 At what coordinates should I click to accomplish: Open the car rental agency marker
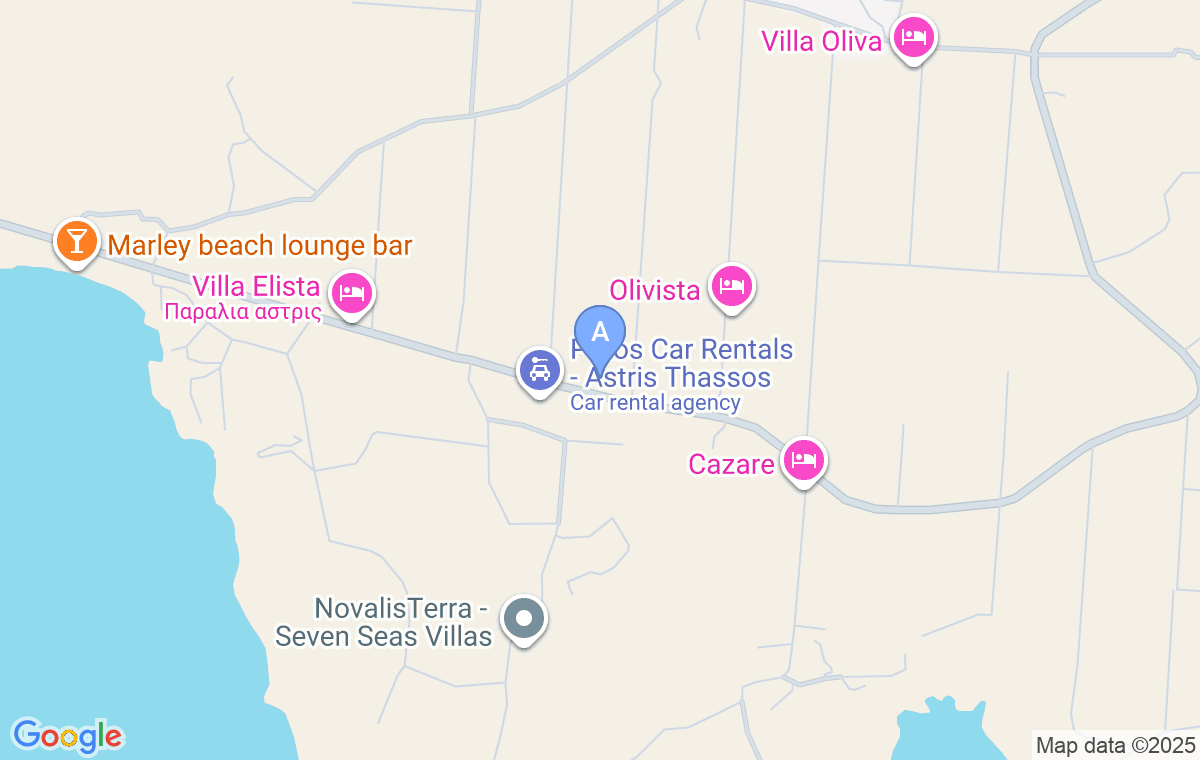pos(540,371)
